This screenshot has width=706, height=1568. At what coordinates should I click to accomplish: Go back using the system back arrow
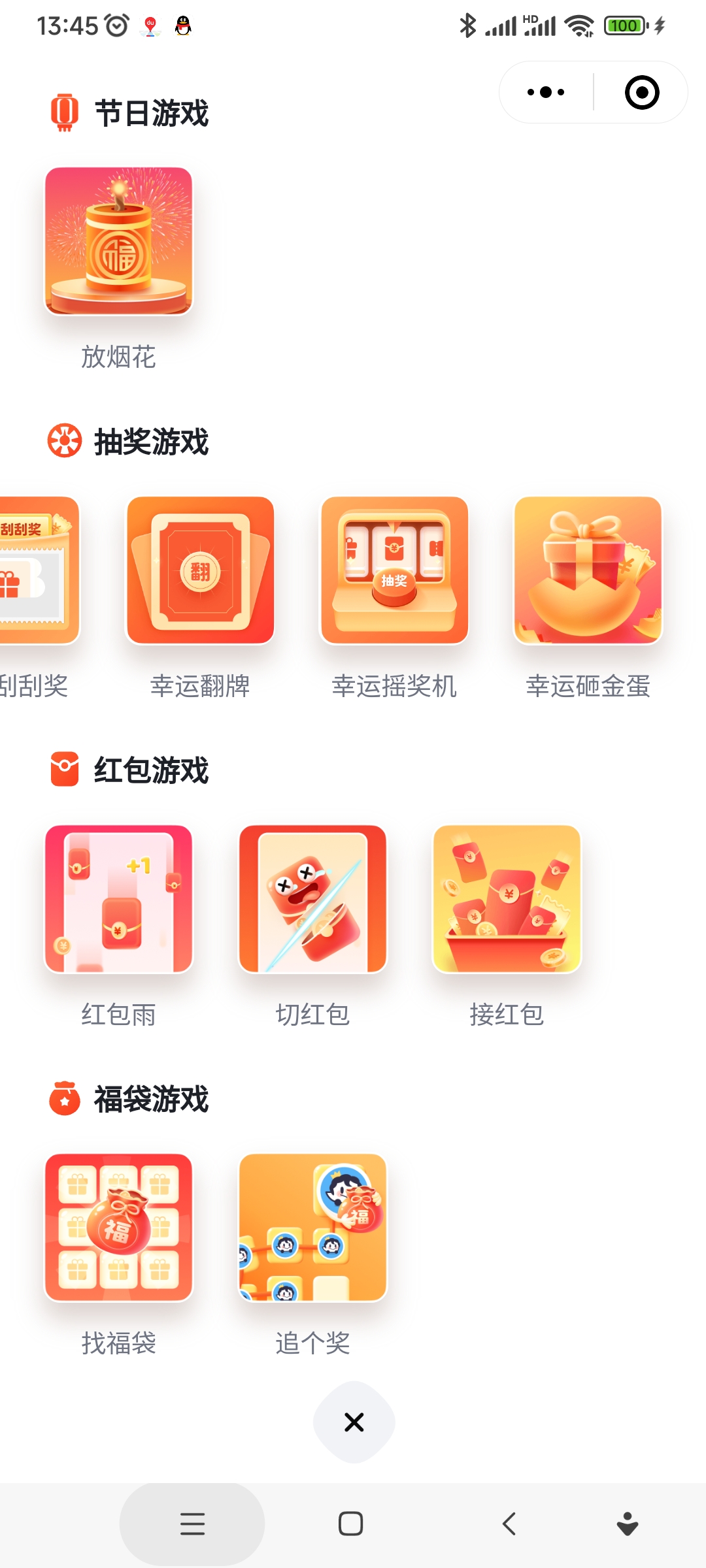click(x=509, y=1524)
